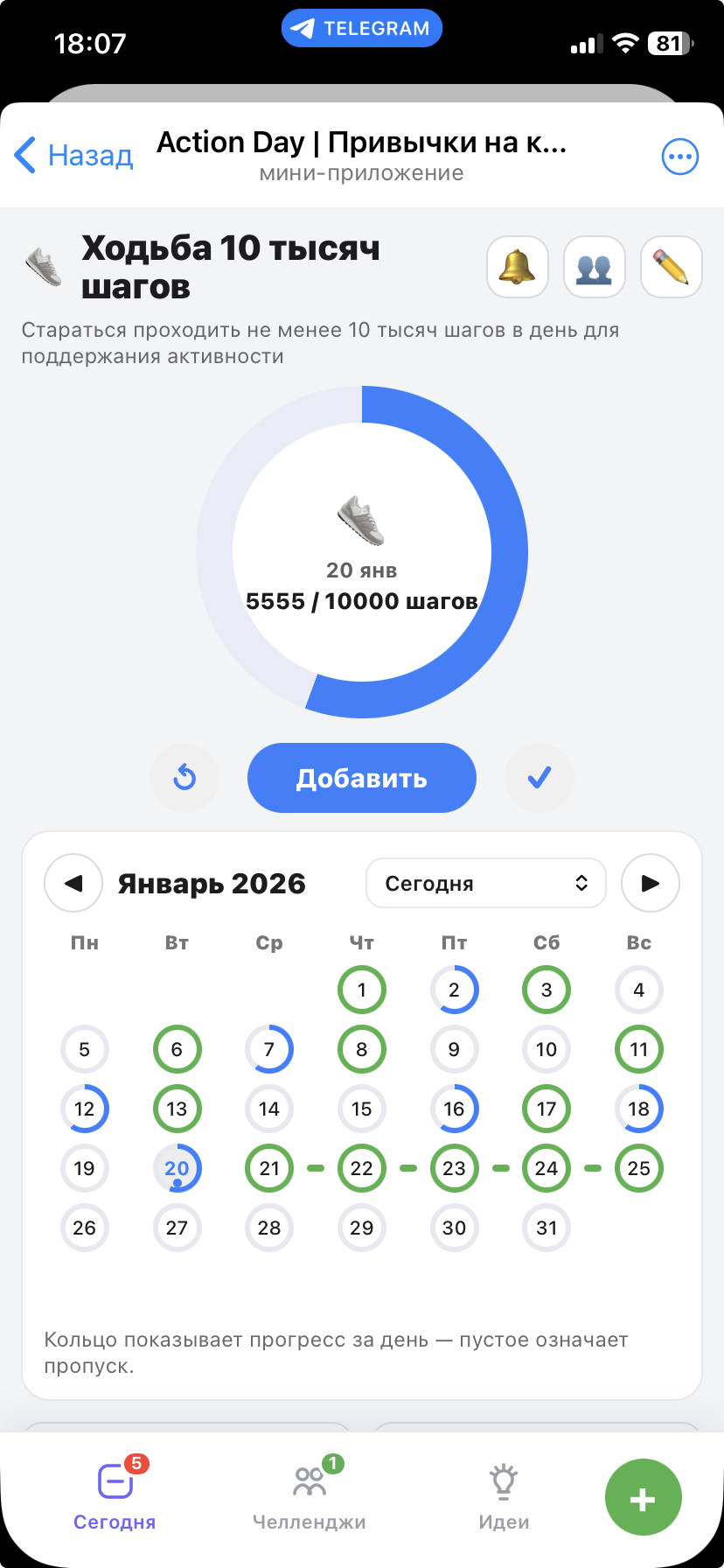Open the friends sharing icon

click(x=594, y=267)
